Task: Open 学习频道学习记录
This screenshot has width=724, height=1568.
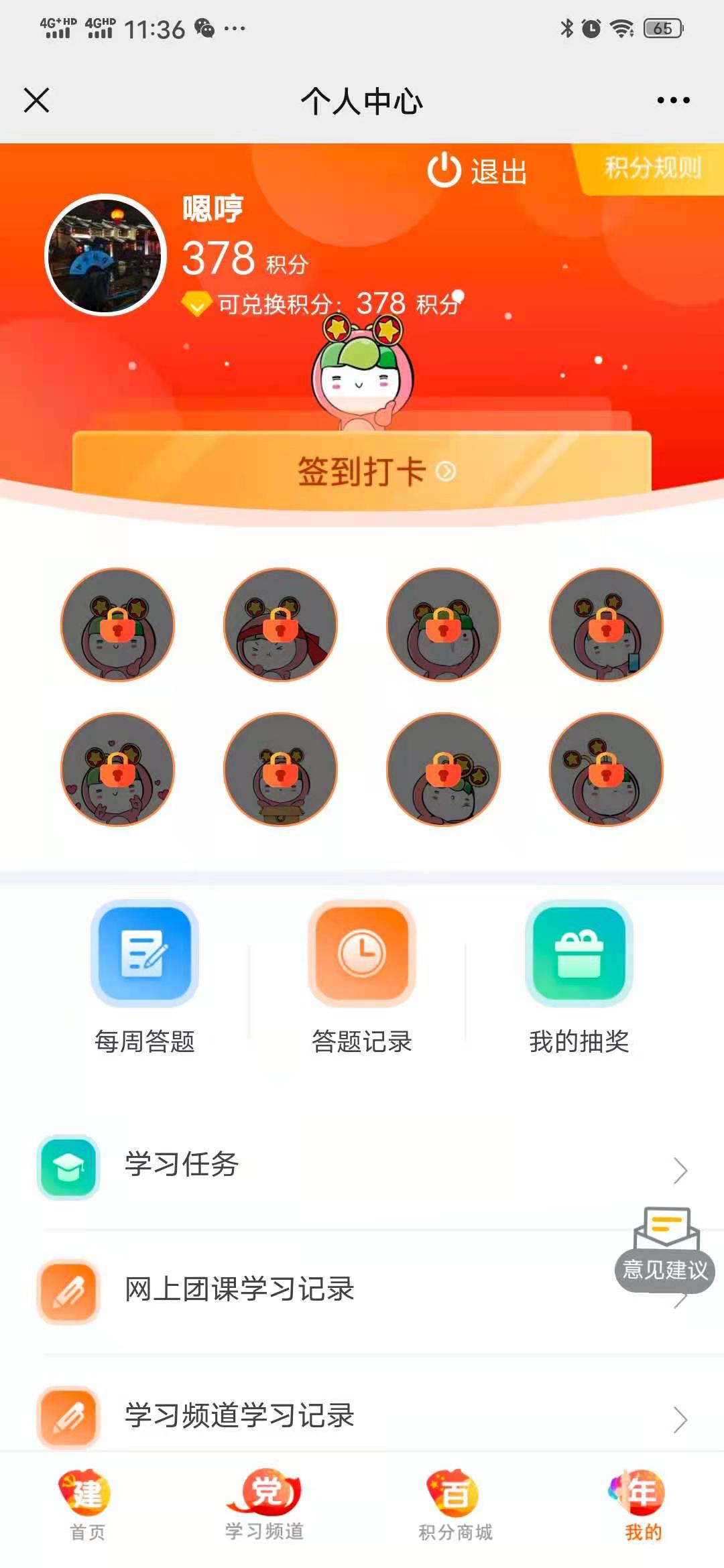Action: (x=362, y=1415)
